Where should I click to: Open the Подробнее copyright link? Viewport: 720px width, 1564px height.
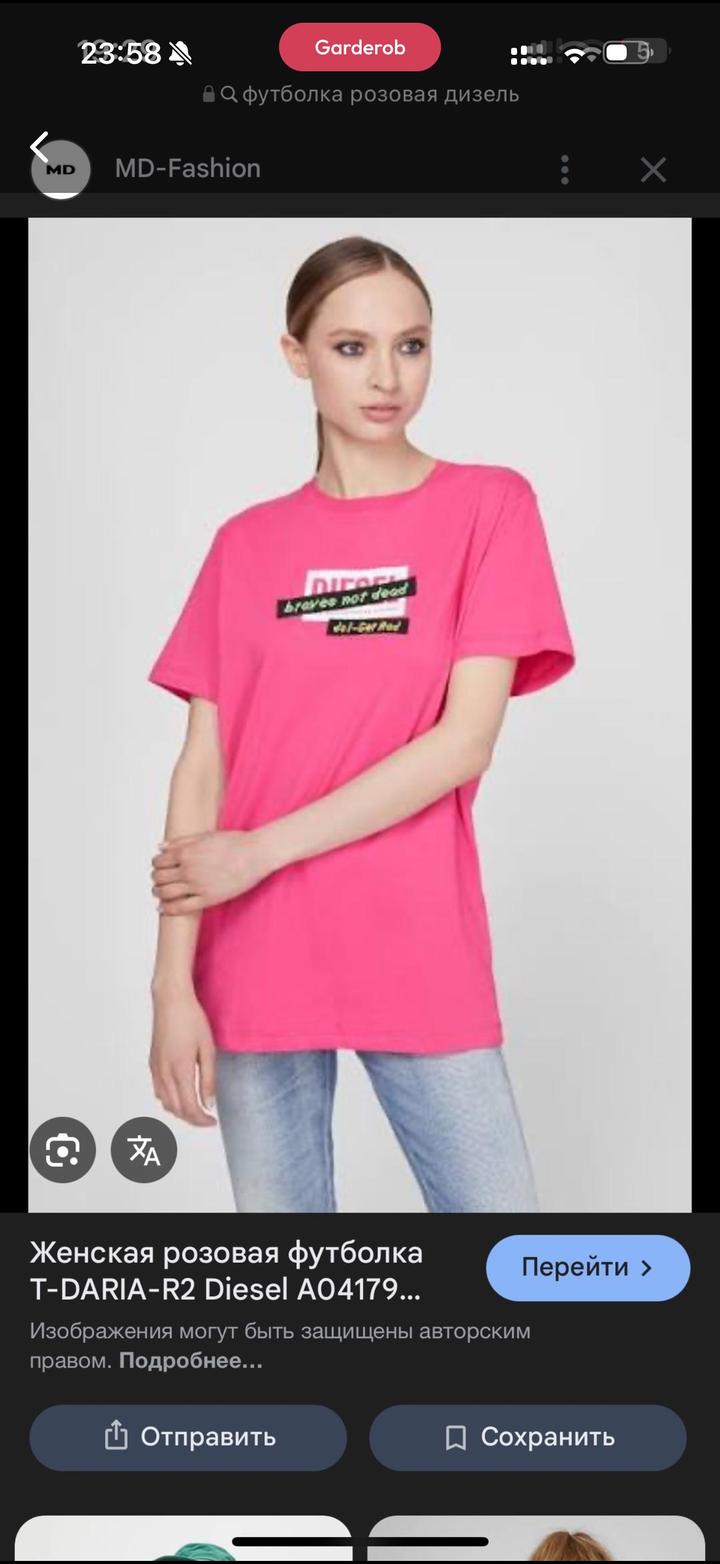click(x=191, y=1361)
